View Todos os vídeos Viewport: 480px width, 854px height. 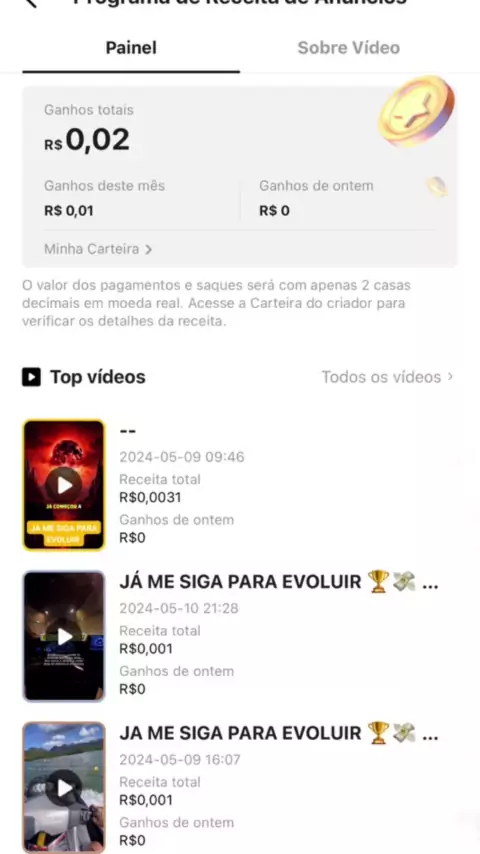click(x=387, y=377)
